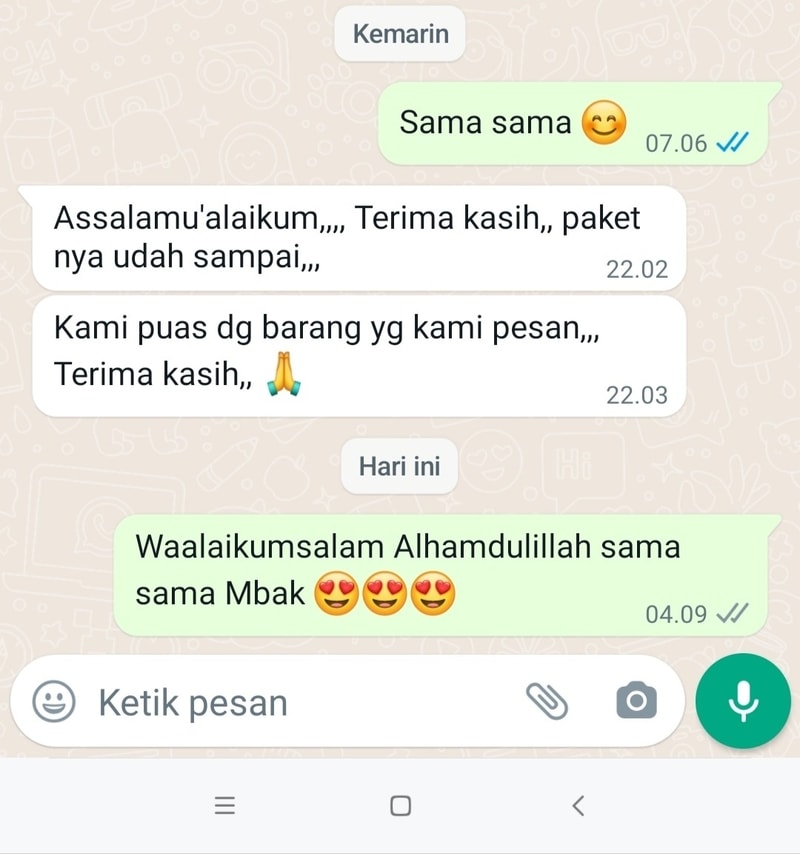The width and height of the screenshot is (800, 854).
Task: Tap the voice message microphone button
Action: coord(742,702)
